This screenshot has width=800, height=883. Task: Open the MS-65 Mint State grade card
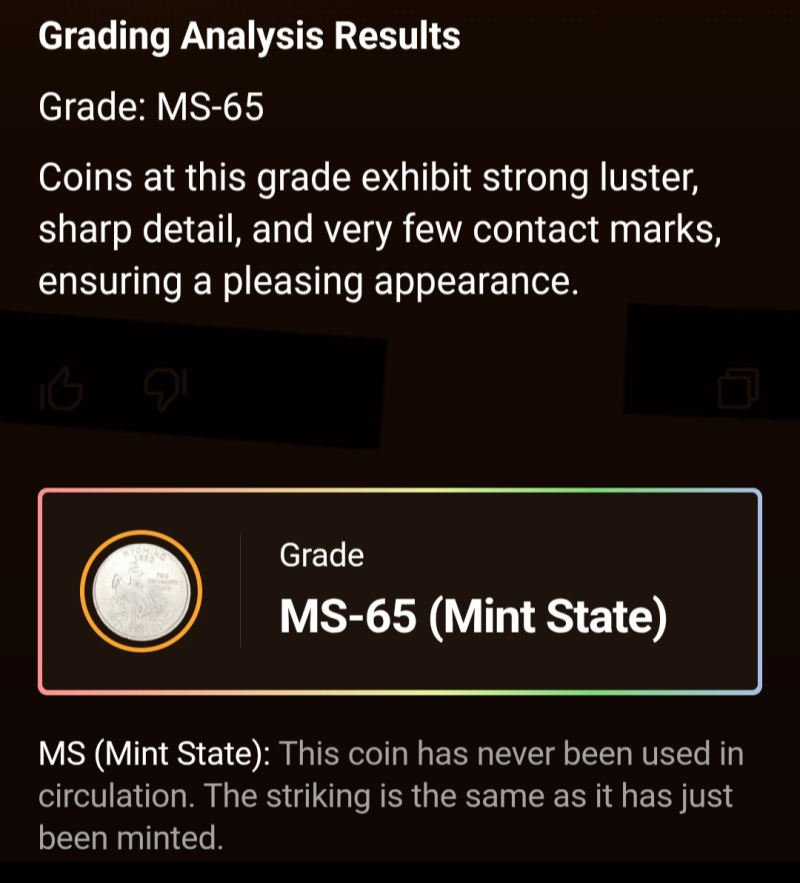[x=400, y=592]
